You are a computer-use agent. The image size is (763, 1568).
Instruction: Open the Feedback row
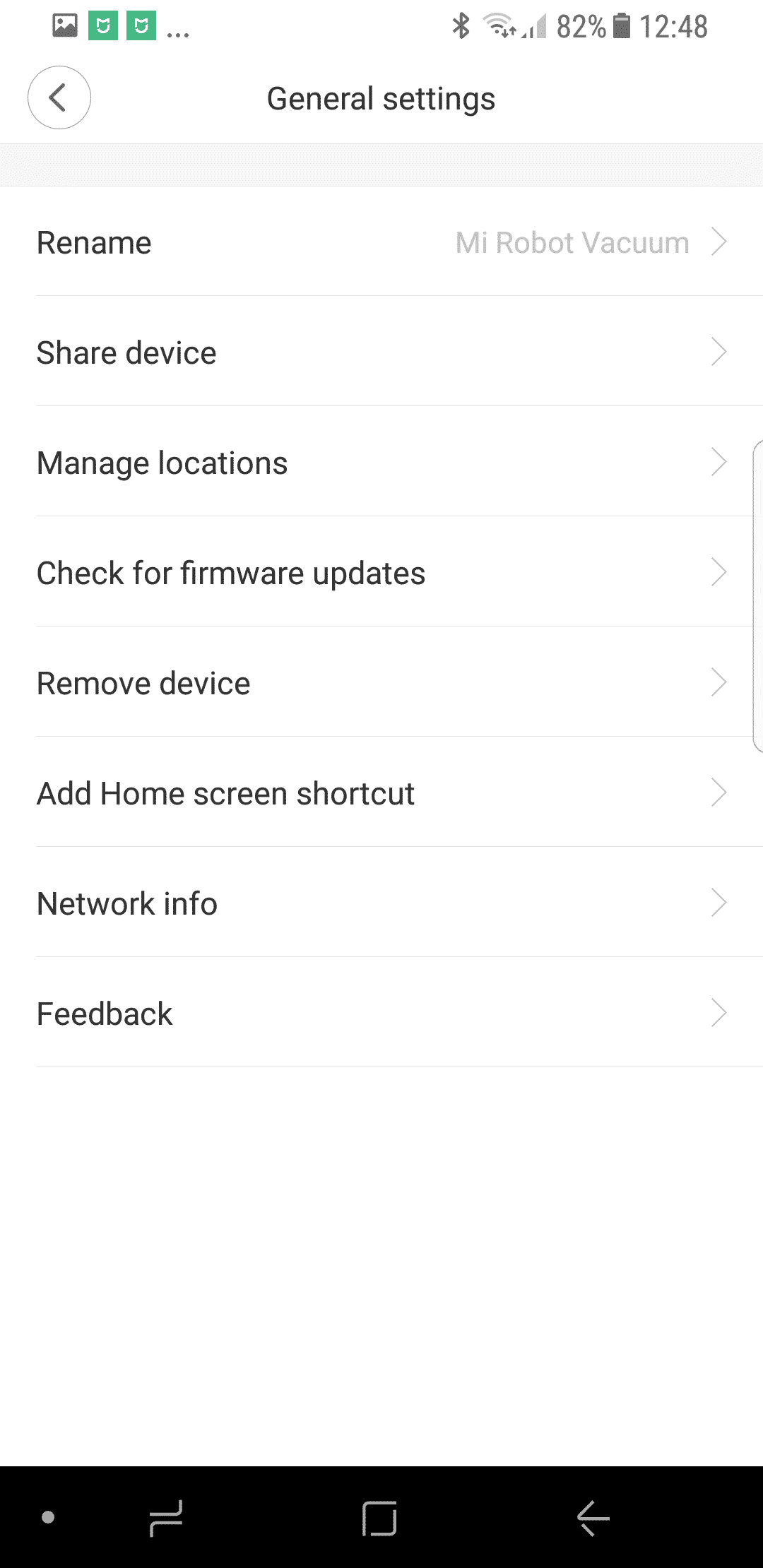[x=381, y=1013]
